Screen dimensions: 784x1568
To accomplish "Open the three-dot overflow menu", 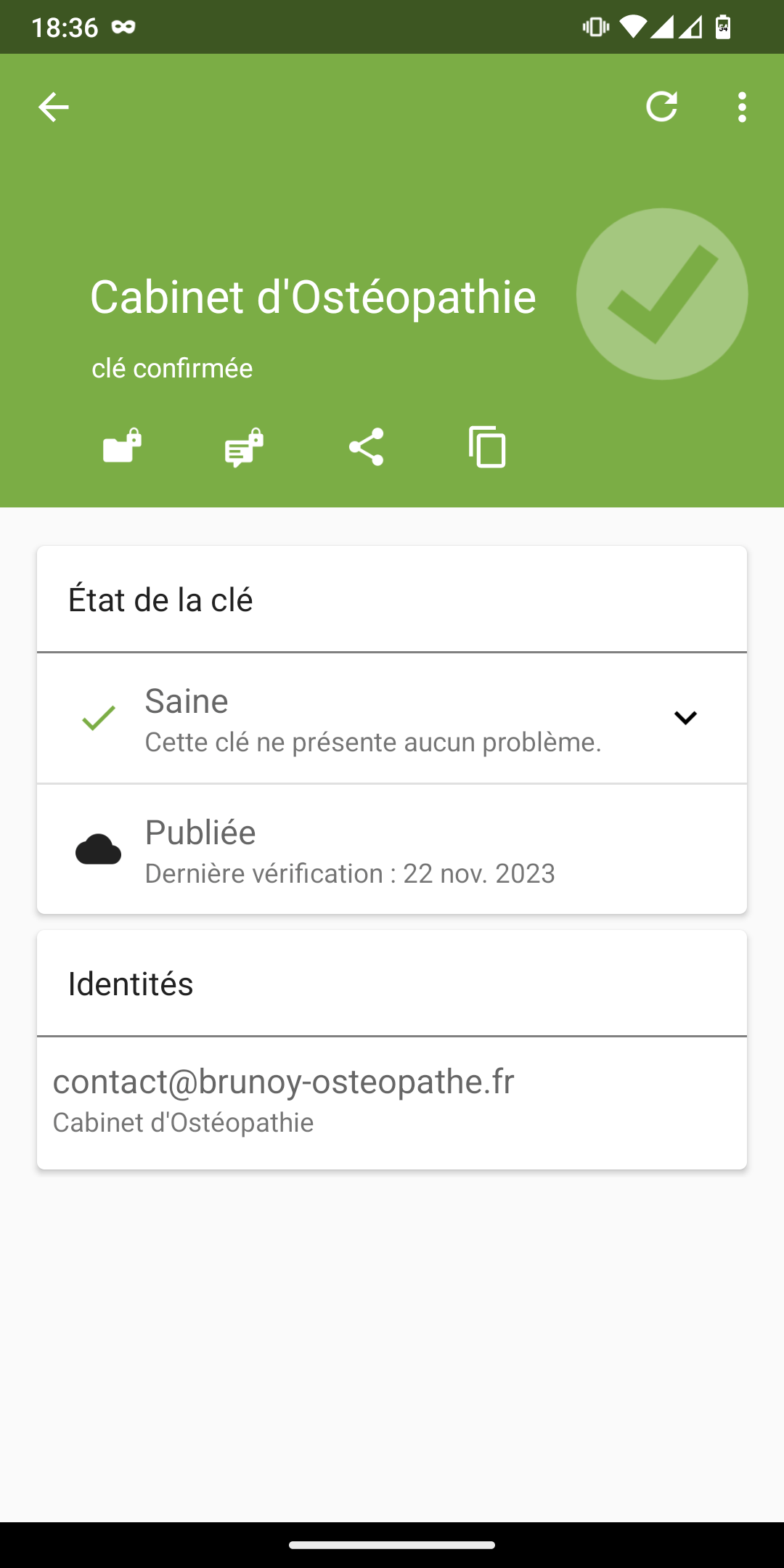I will 741,107.
